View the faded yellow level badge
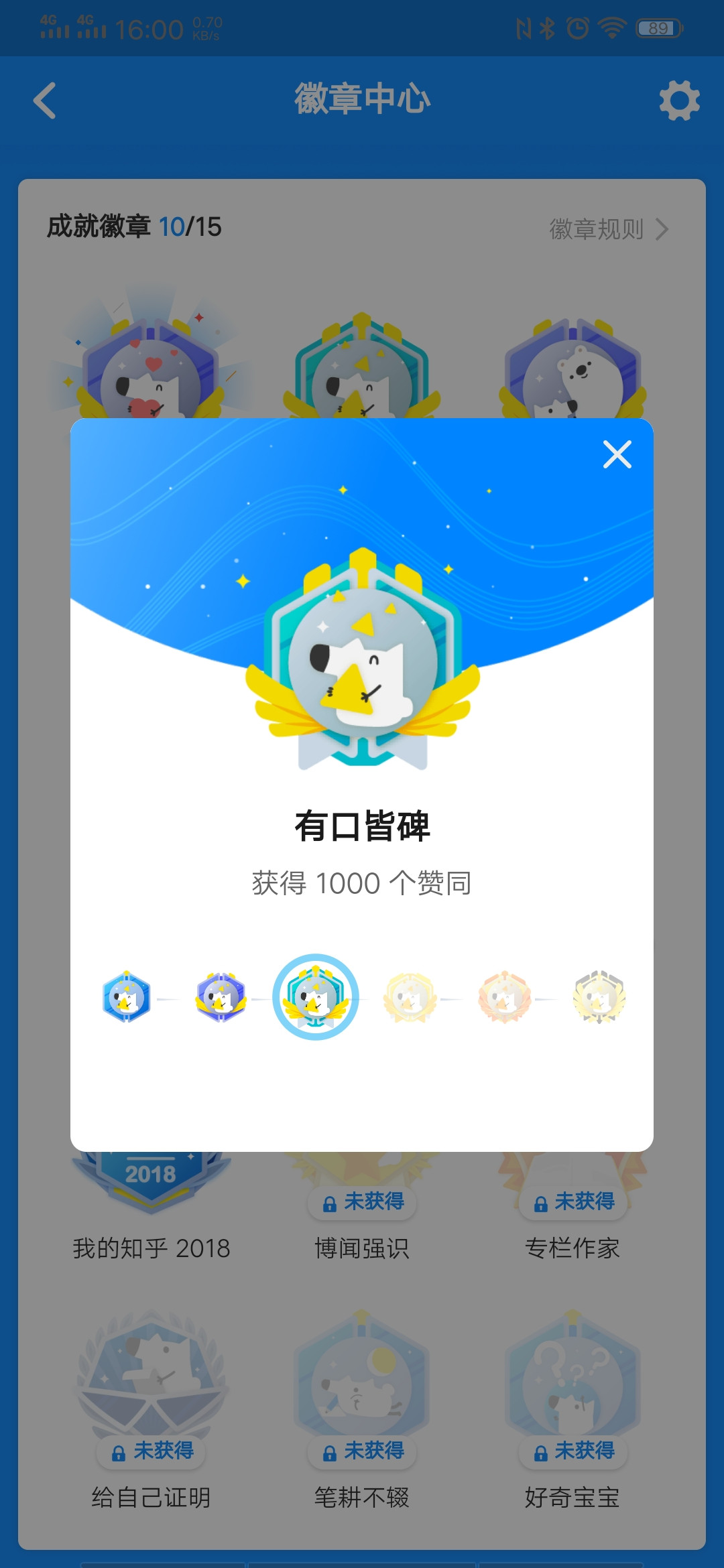 (x=410, y=997)
